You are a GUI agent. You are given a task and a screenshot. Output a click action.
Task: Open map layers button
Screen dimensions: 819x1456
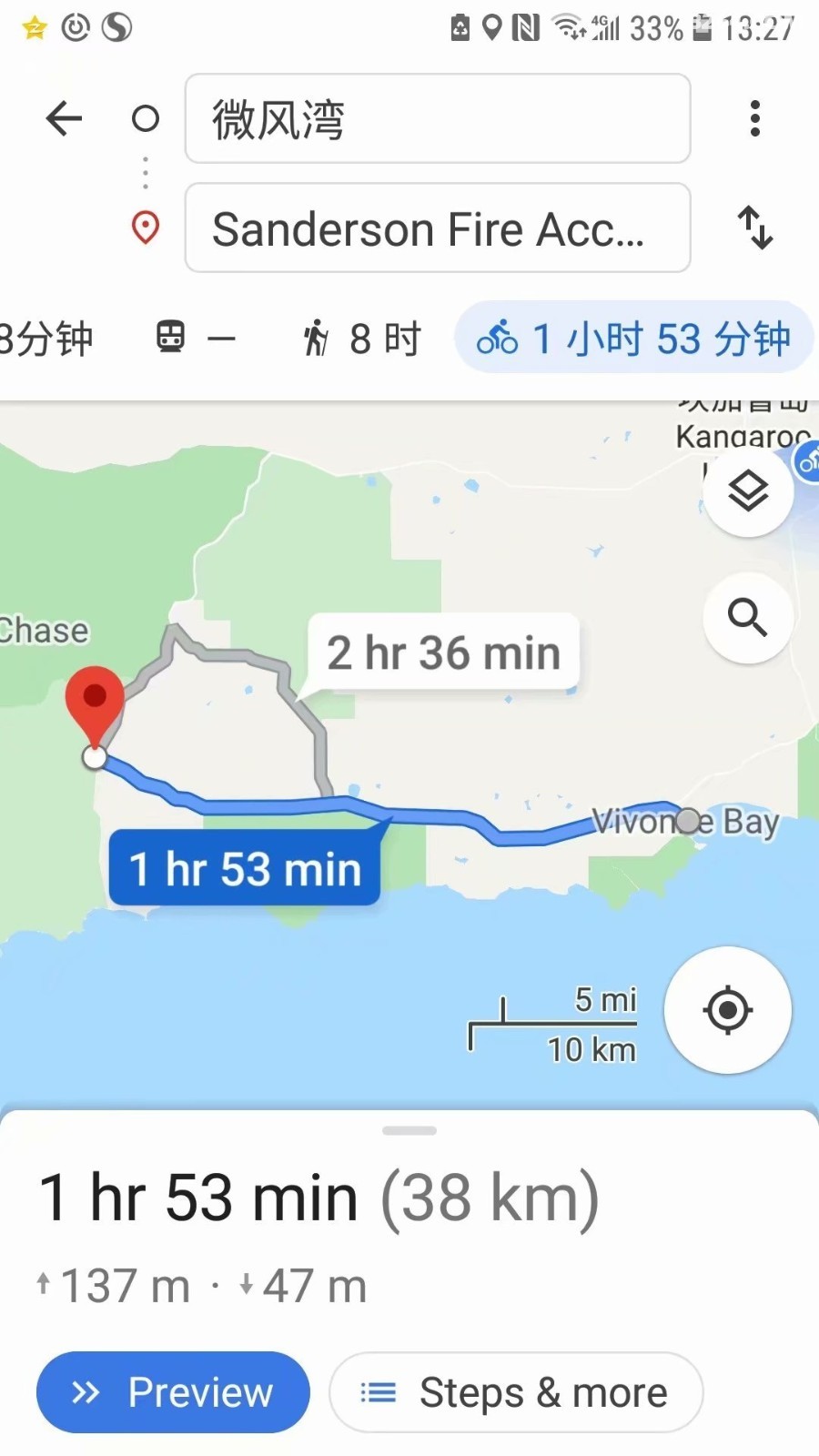click(x=748, y=492)
